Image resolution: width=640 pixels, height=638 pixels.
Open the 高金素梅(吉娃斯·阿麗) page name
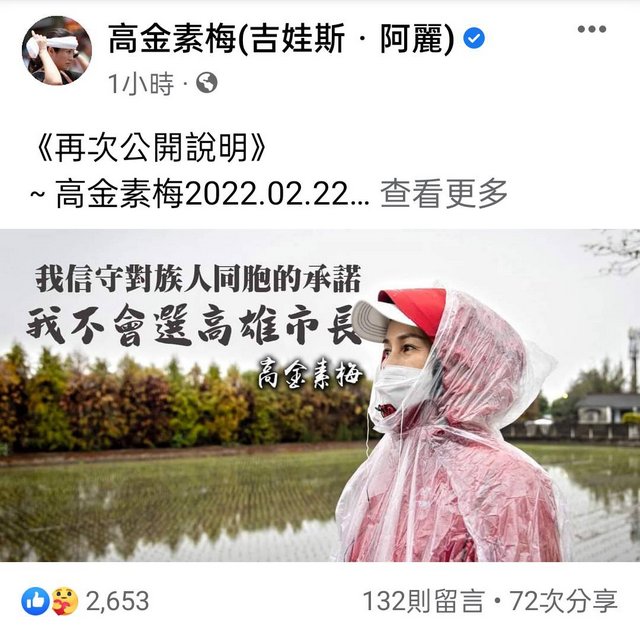pos(282,38)
